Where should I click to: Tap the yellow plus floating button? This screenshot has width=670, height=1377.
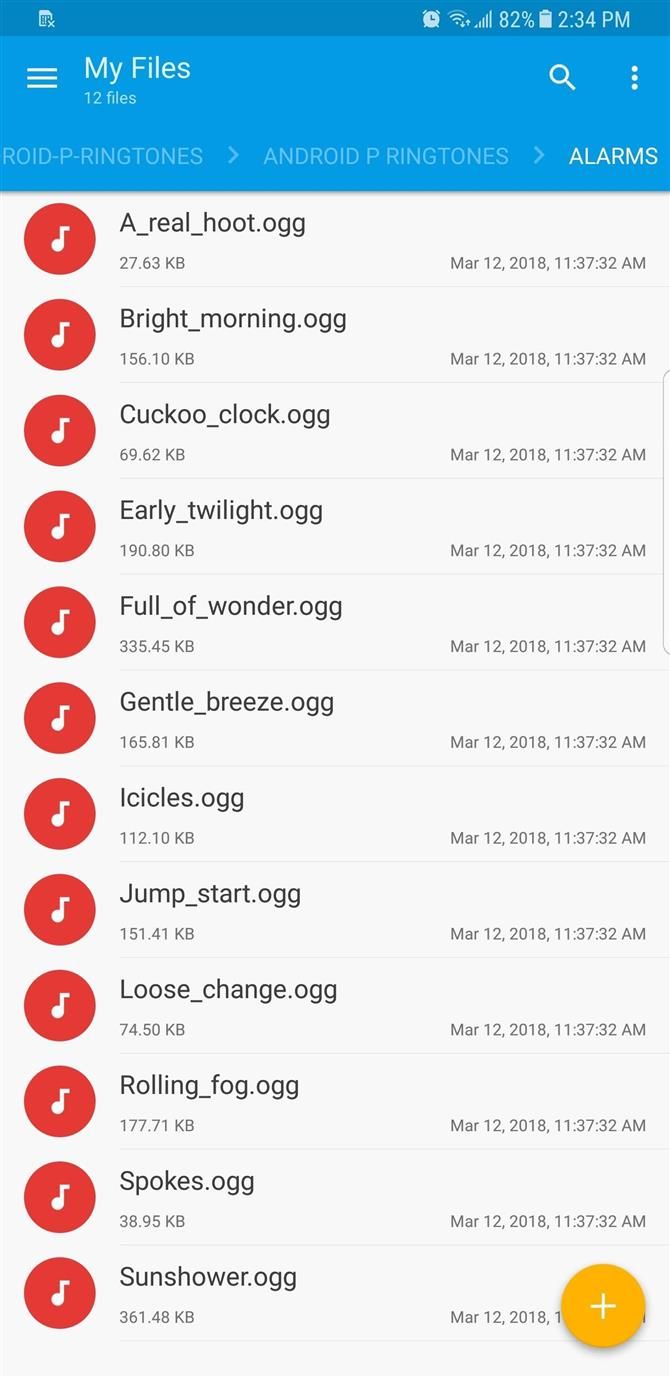[x=602, y=1306]
